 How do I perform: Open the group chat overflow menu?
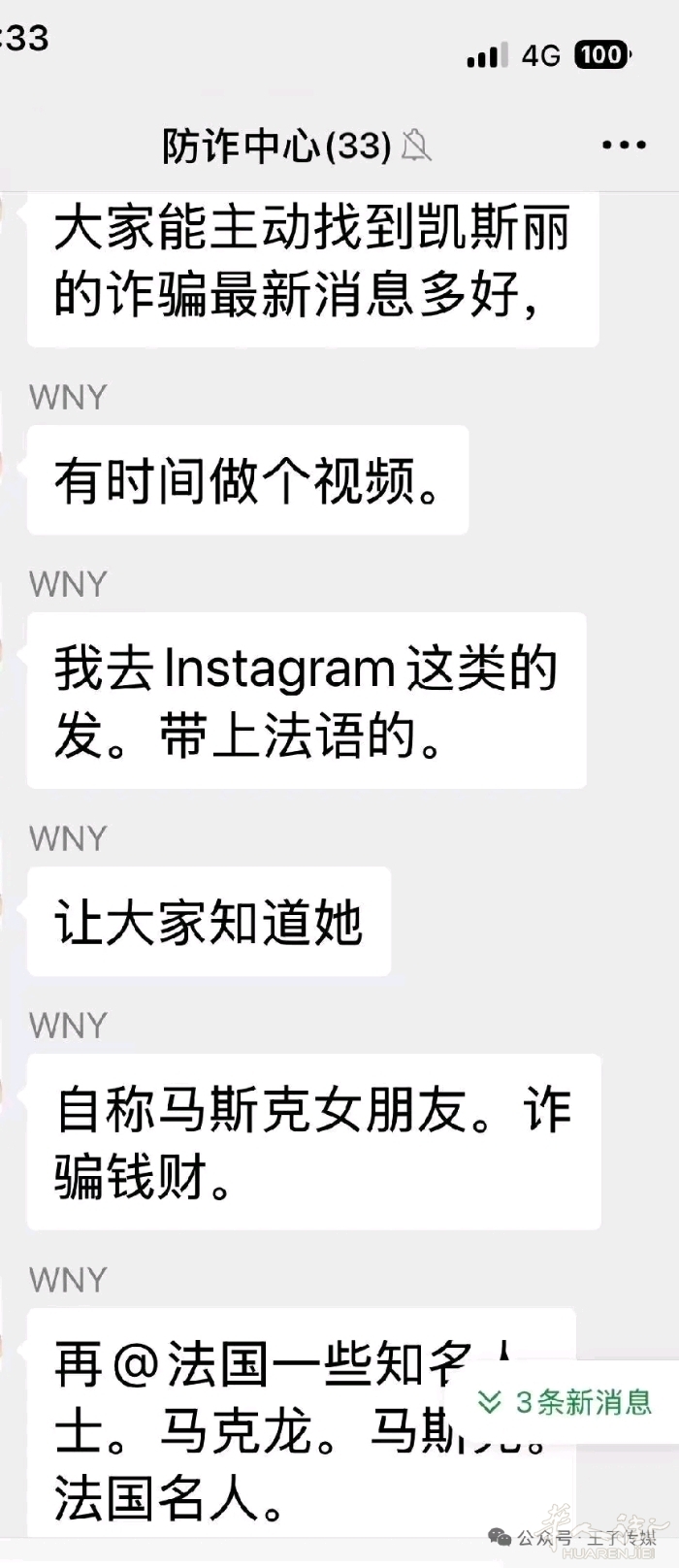(x=624, y=146)
